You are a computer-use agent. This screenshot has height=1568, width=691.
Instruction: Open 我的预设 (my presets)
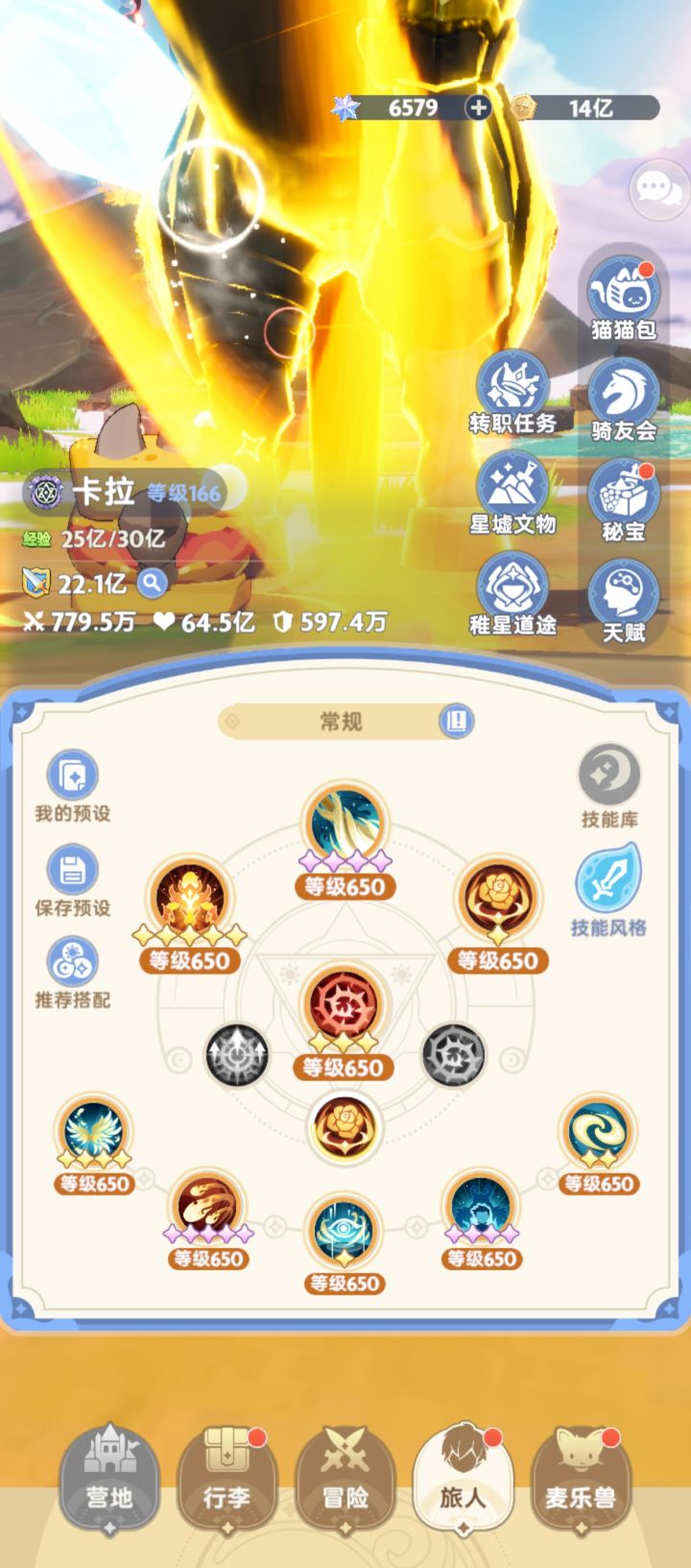point(72,773)
